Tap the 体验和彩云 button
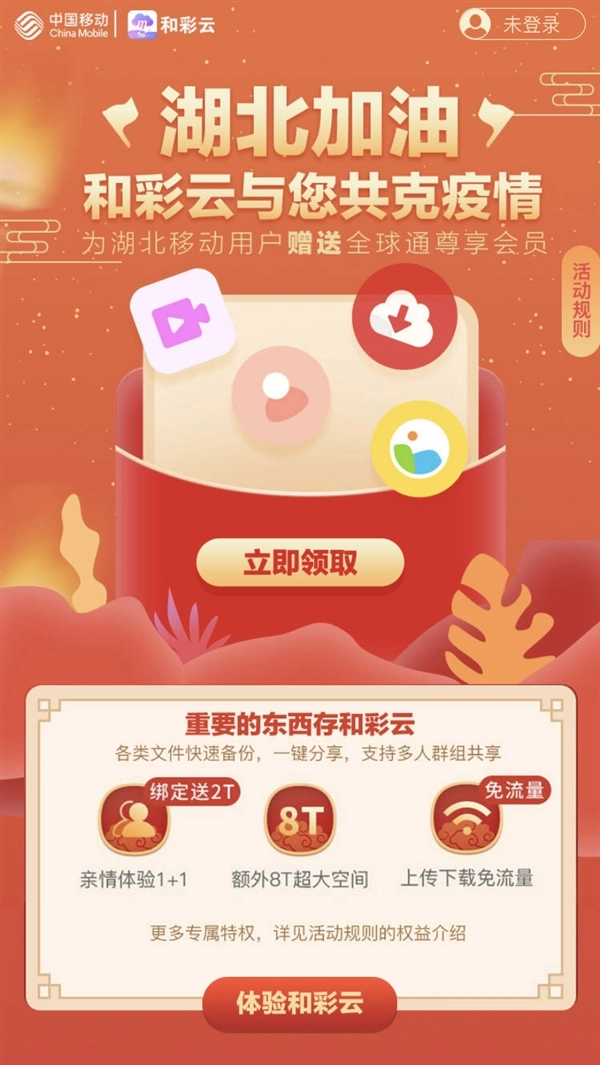Viewport: 600px width, 1065px height. coord(300,1003)
